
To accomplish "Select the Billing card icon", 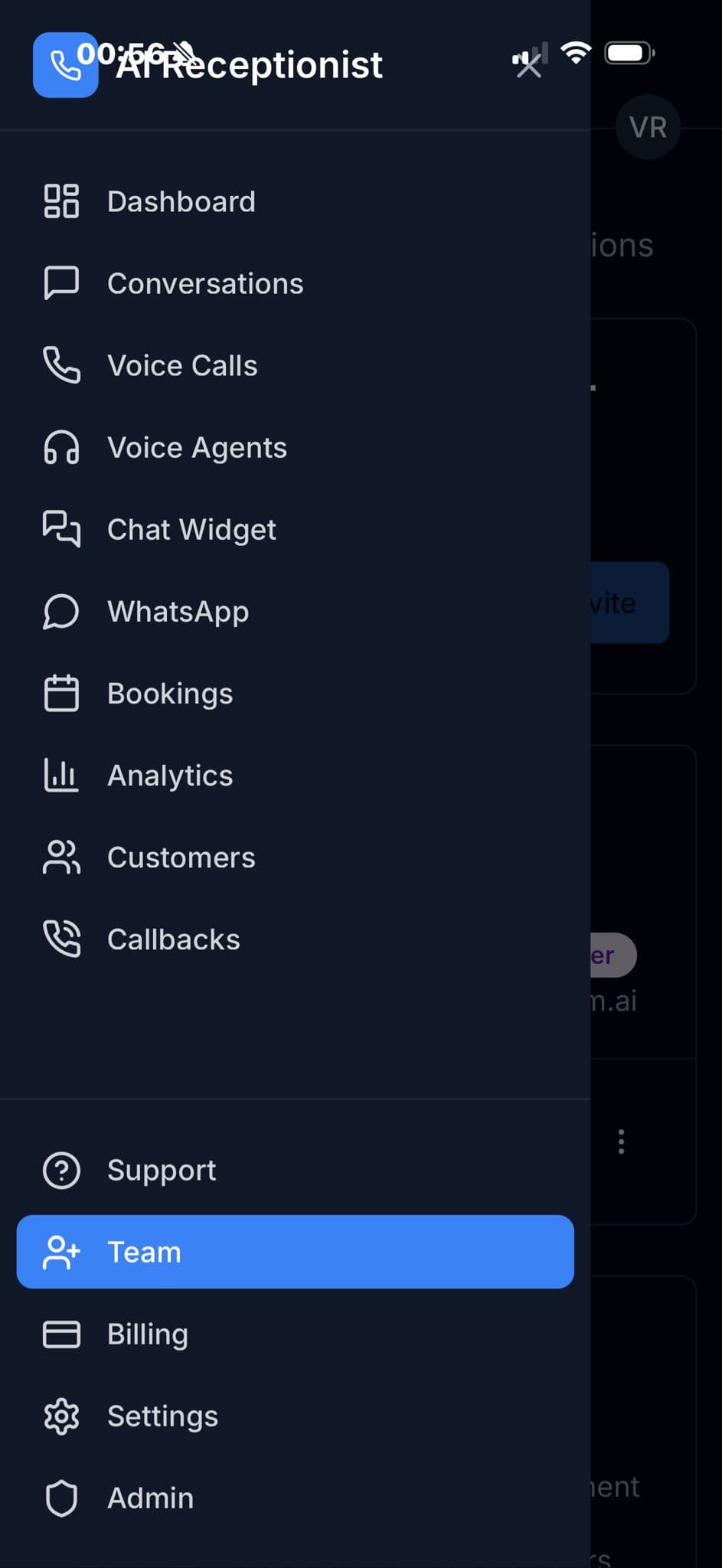I will click(x=61, y=1334).
